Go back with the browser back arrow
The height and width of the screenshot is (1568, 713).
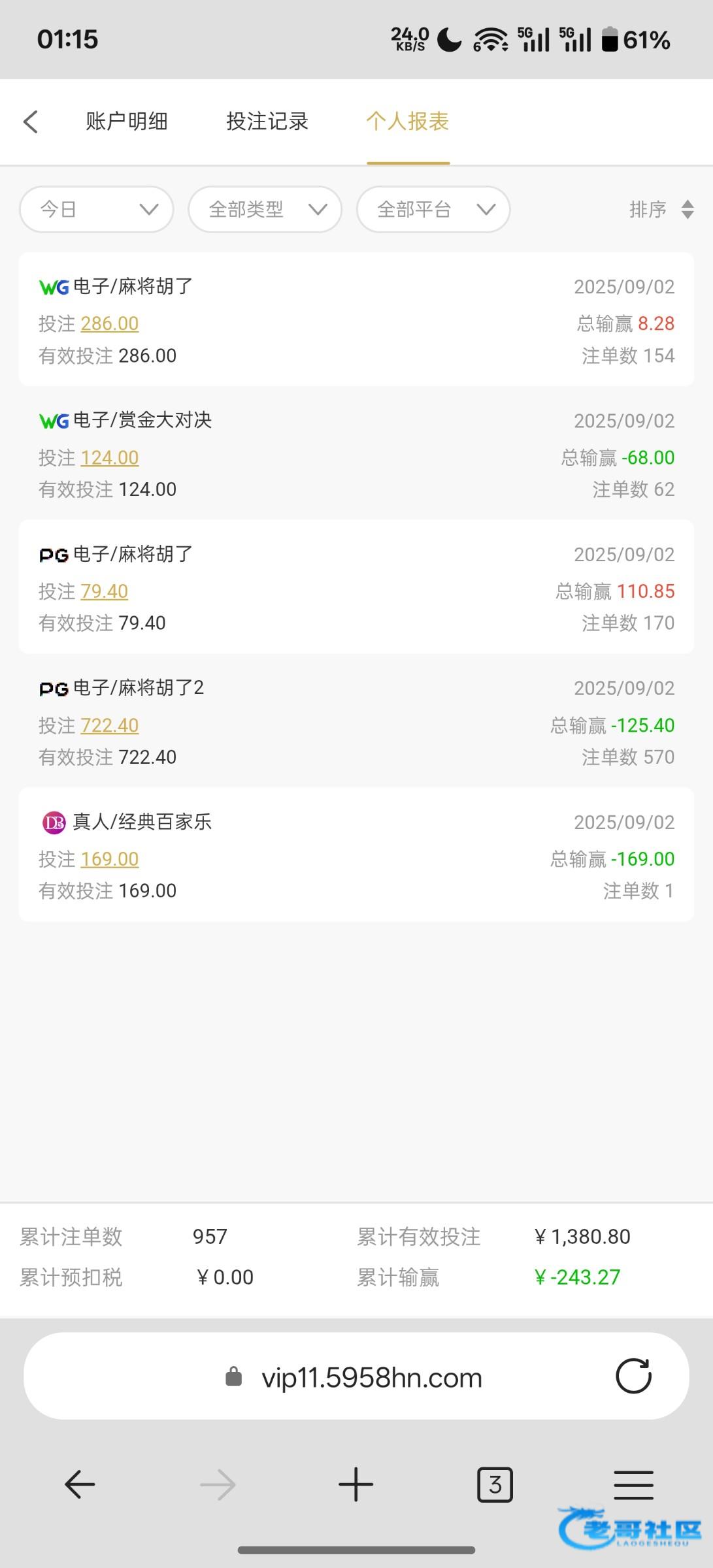click(80, 1485)
